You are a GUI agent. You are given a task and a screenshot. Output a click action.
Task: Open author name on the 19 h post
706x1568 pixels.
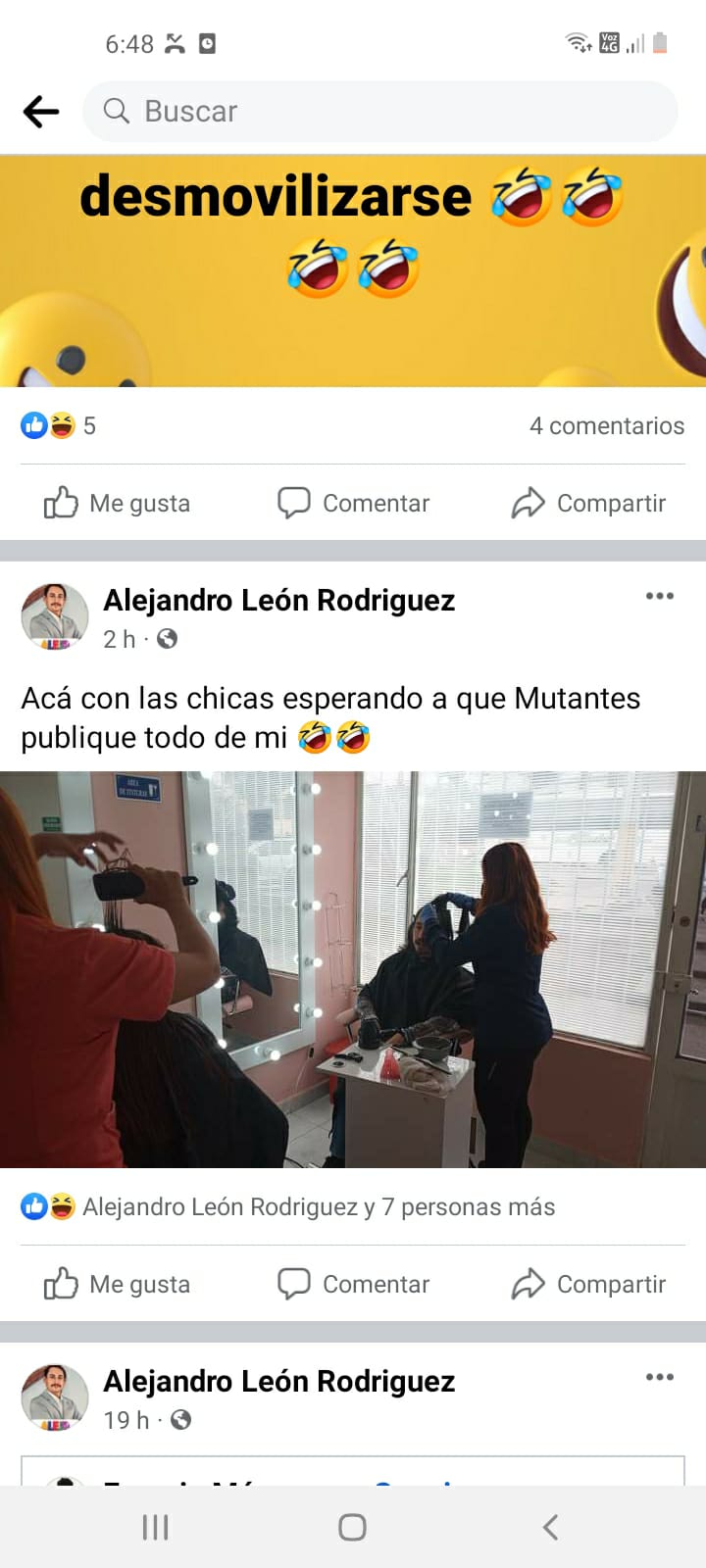coord(278,1381)
